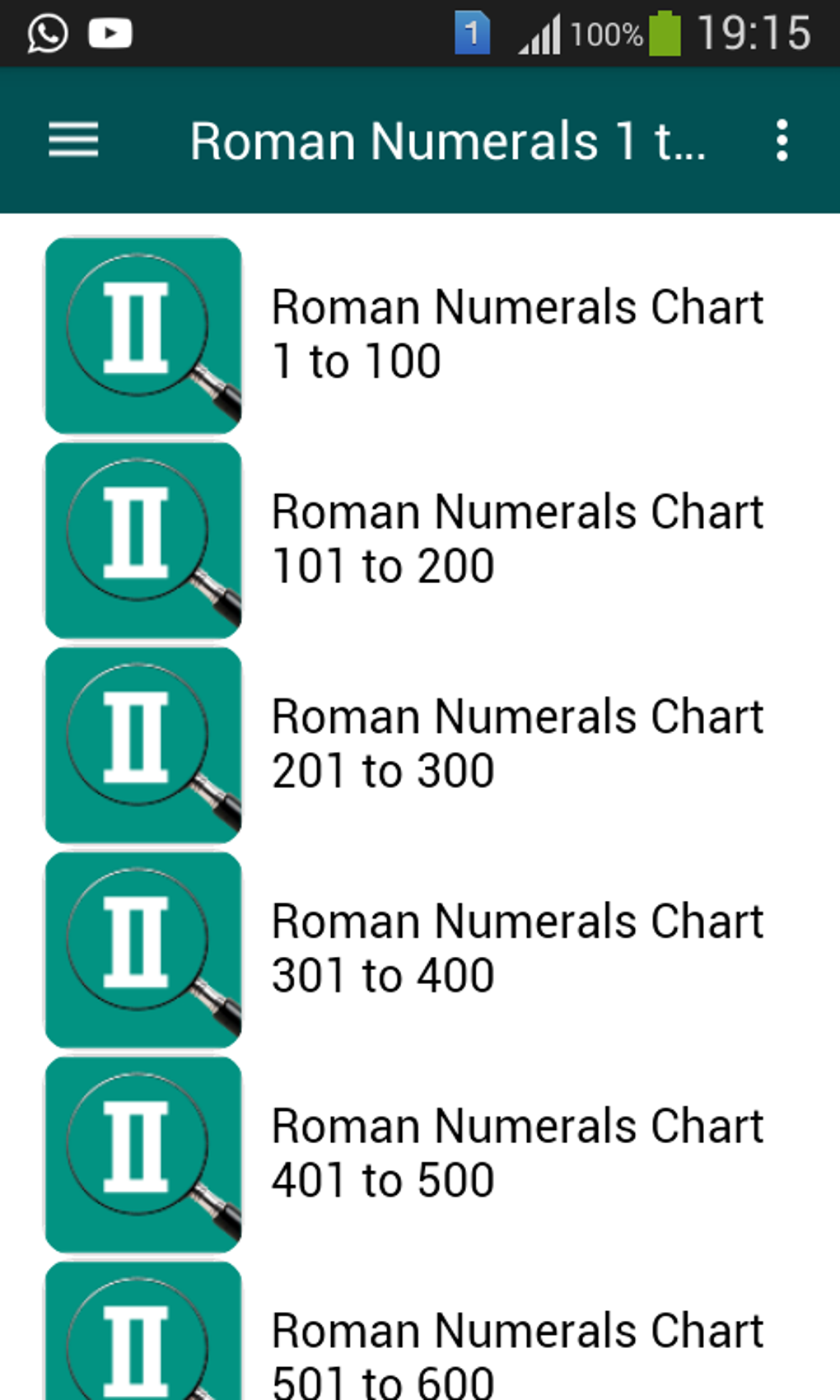Tap the Roman Numerals Chart 301 to 400 icon

coord(143,948)
